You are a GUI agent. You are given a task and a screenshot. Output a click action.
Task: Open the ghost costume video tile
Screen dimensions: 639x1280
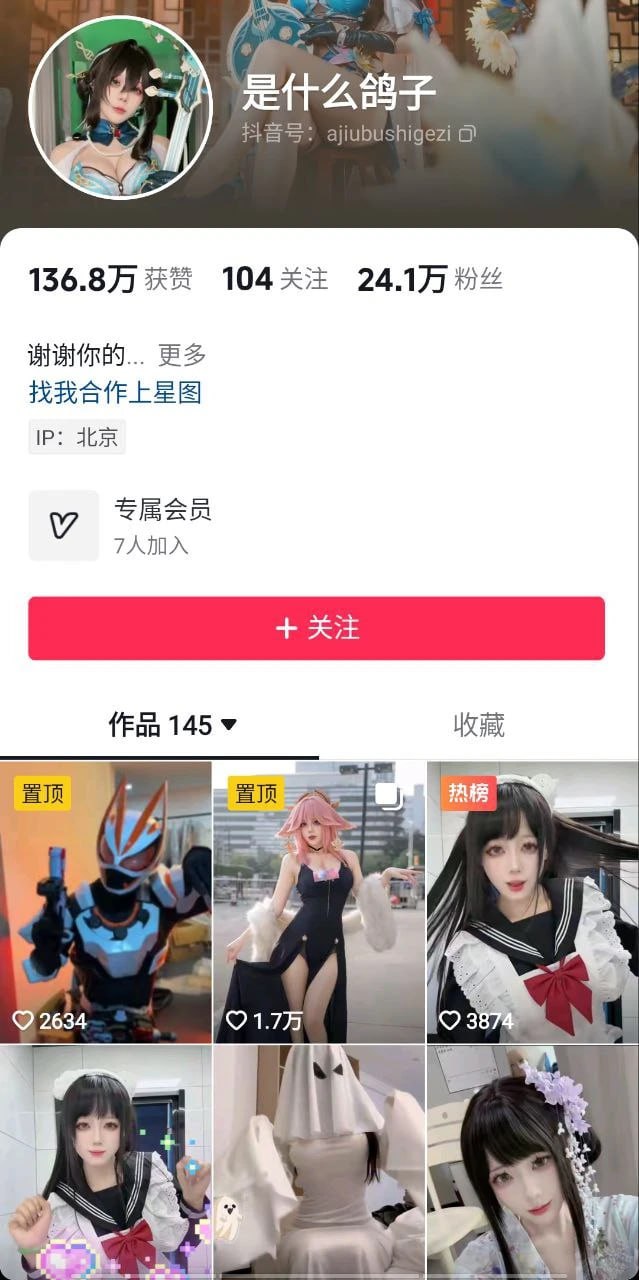[319, 1162]
